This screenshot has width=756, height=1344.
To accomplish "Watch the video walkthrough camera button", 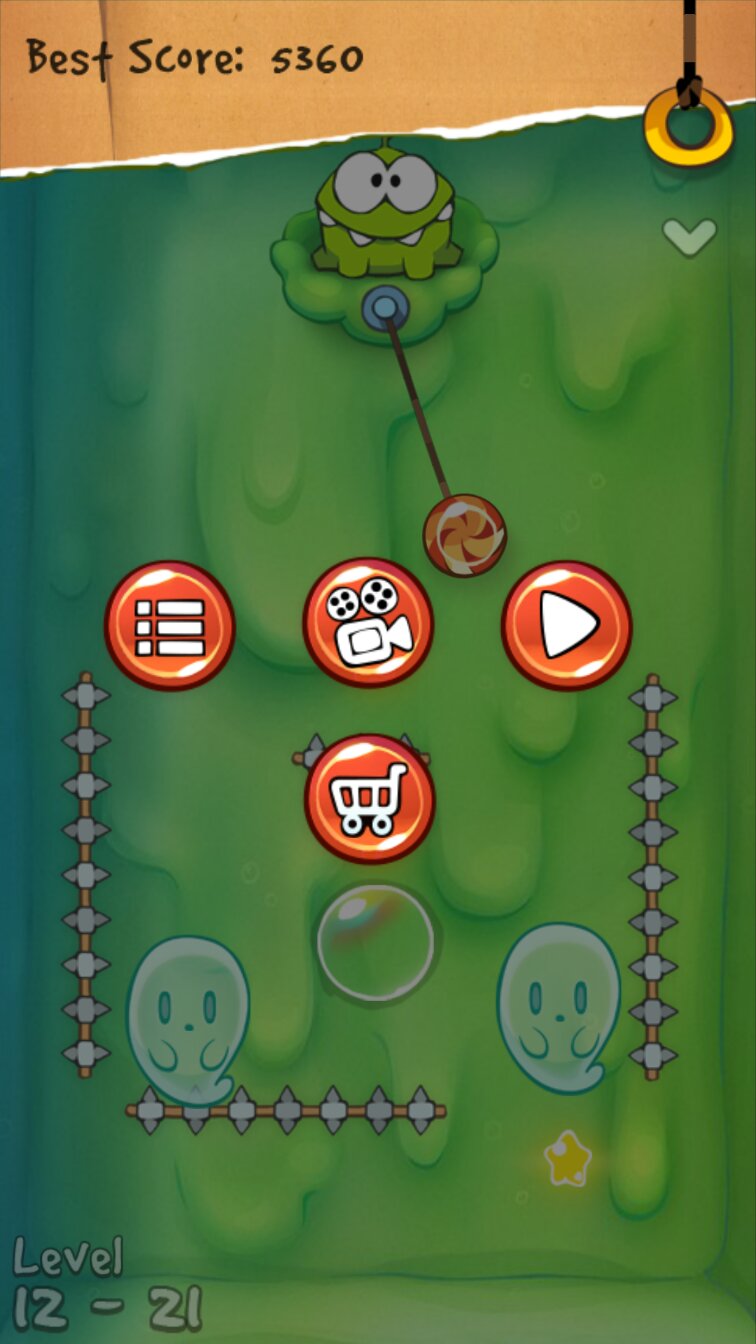I will pyautogui.click(x=368, y=623).
